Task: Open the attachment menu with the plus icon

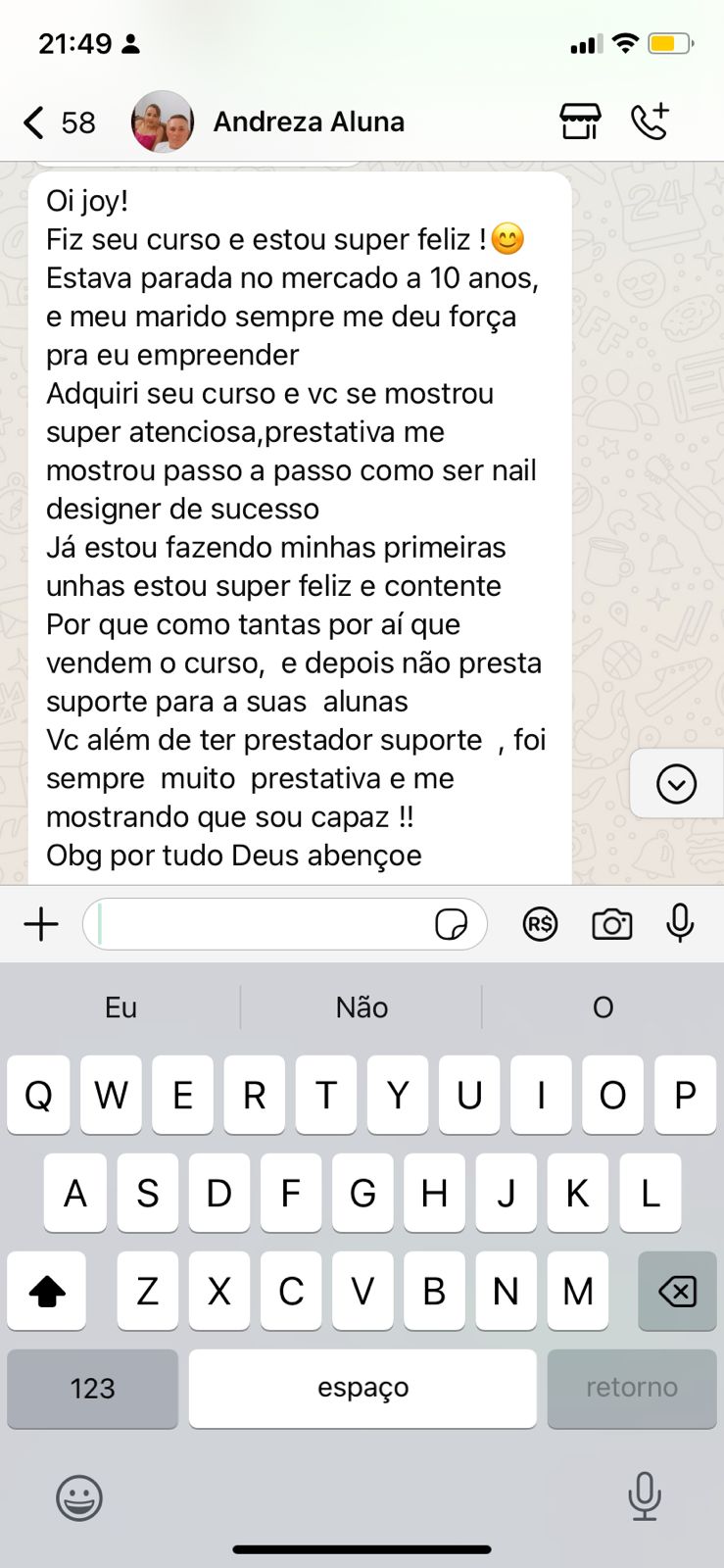Action: (40, 924)
